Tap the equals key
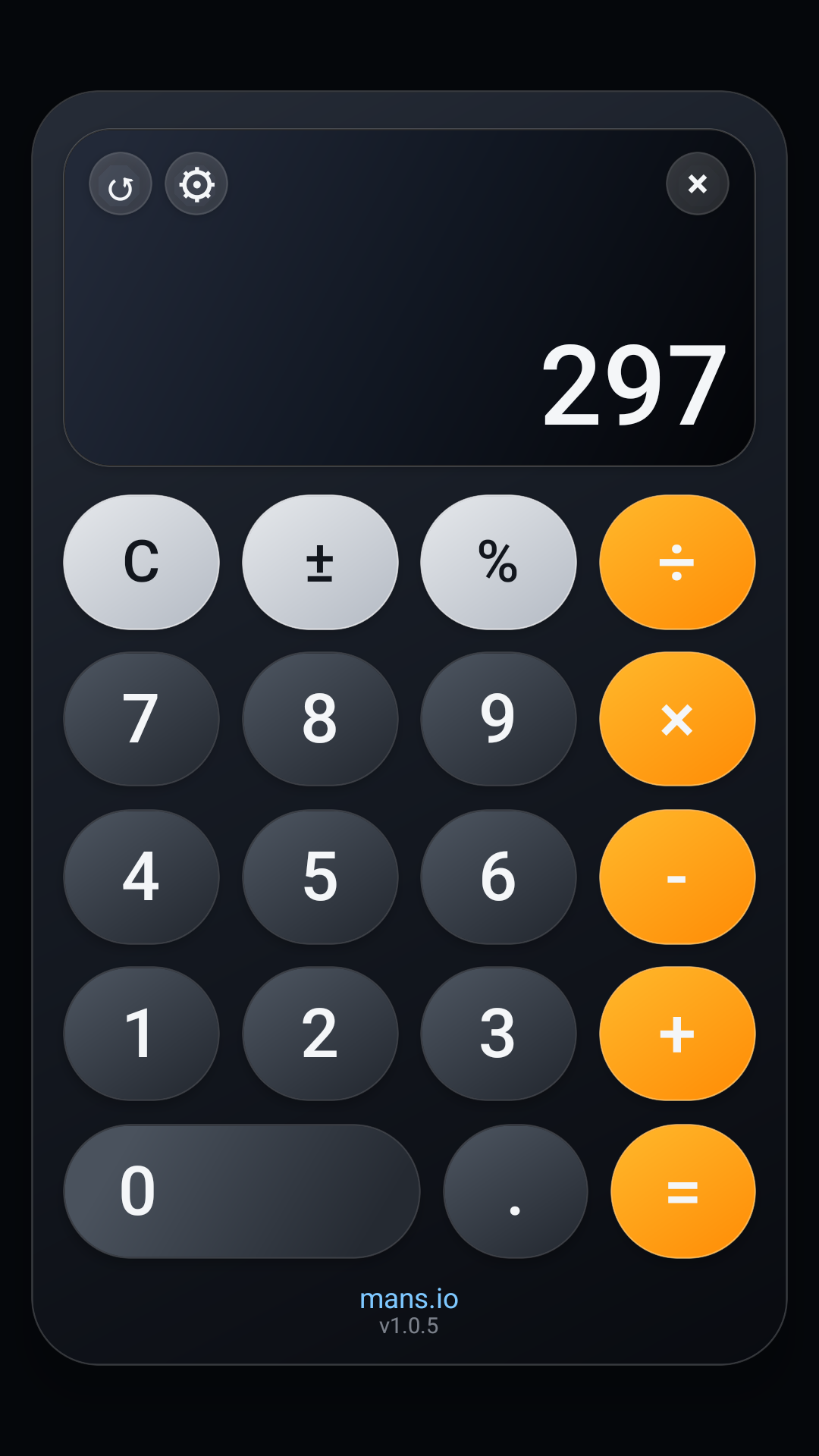Viewport: 819px width, 1456px height. 682,1191
